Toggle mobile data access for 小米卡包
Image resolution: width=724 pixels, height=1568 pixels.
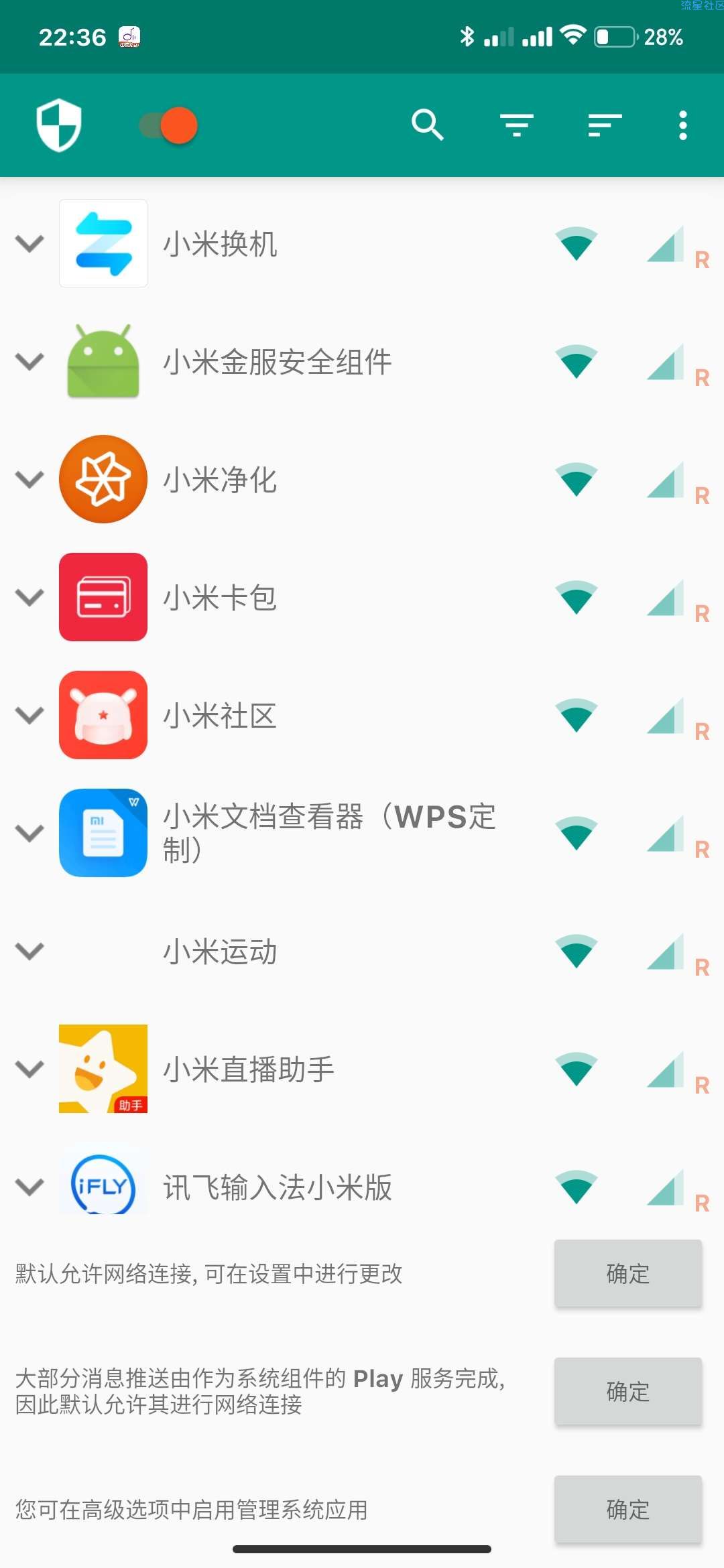(665, 598)
